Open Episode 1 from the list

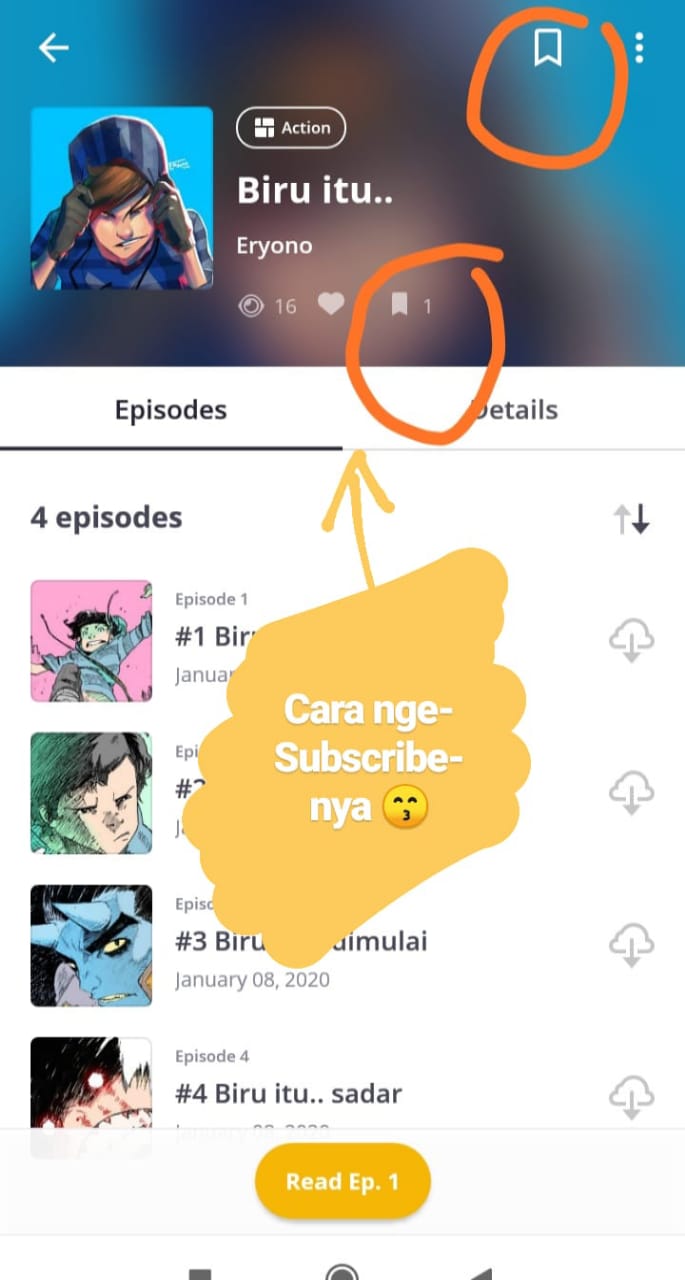coord(342,640)
